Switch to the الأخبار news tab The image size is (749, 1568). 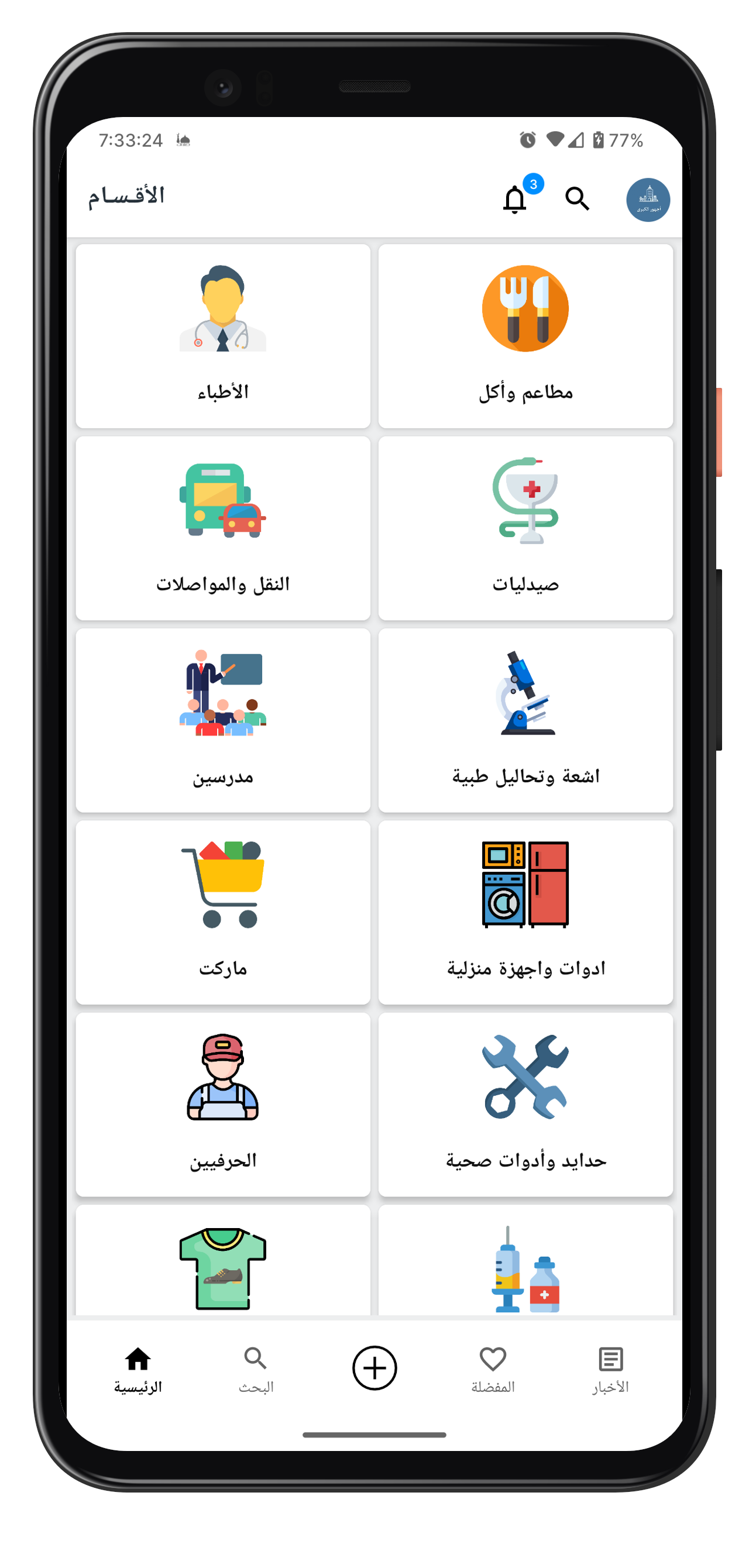611,1370
